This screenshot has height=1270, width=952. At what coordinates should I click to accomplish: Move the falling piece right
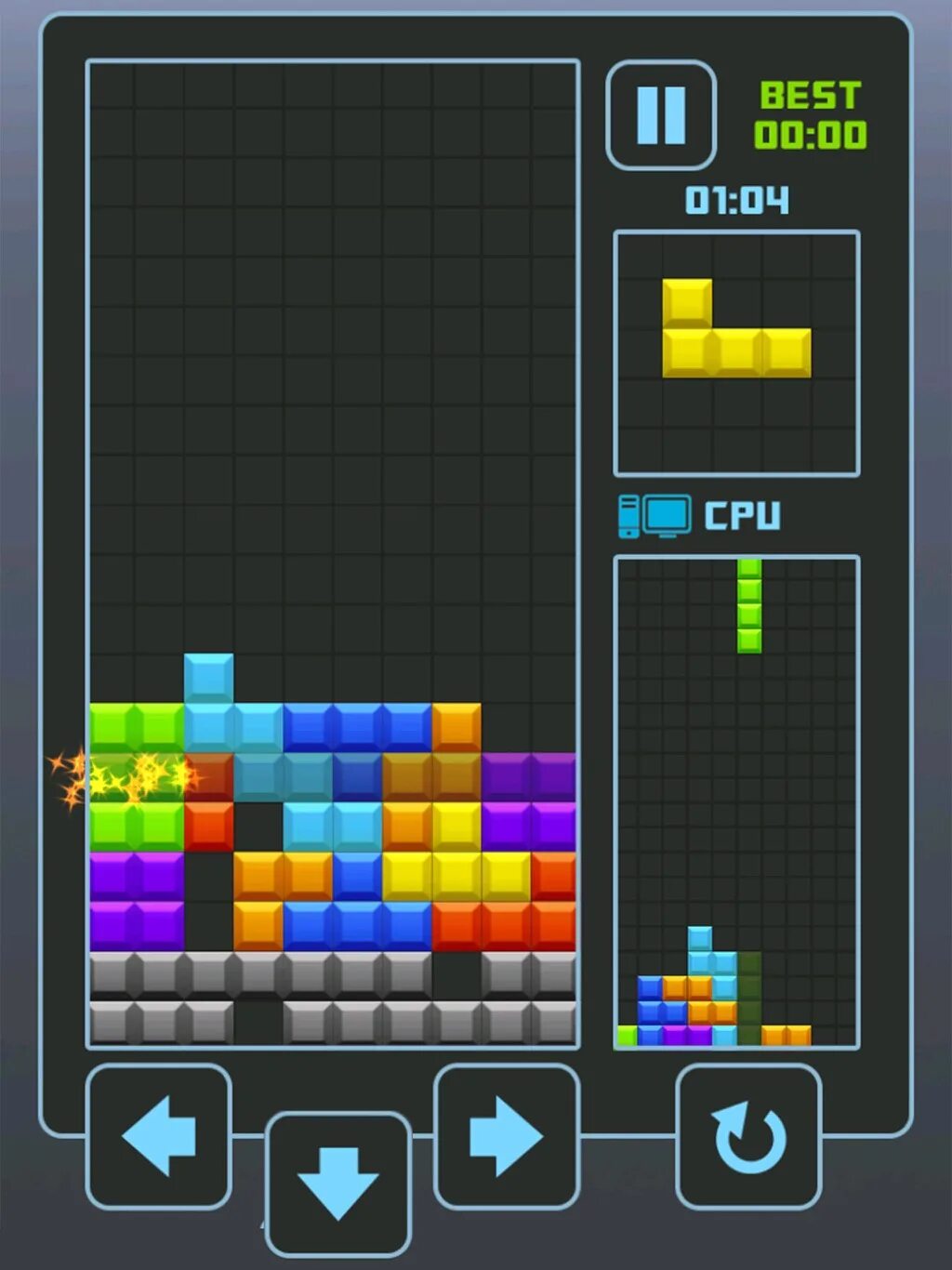coord(507,1136)
